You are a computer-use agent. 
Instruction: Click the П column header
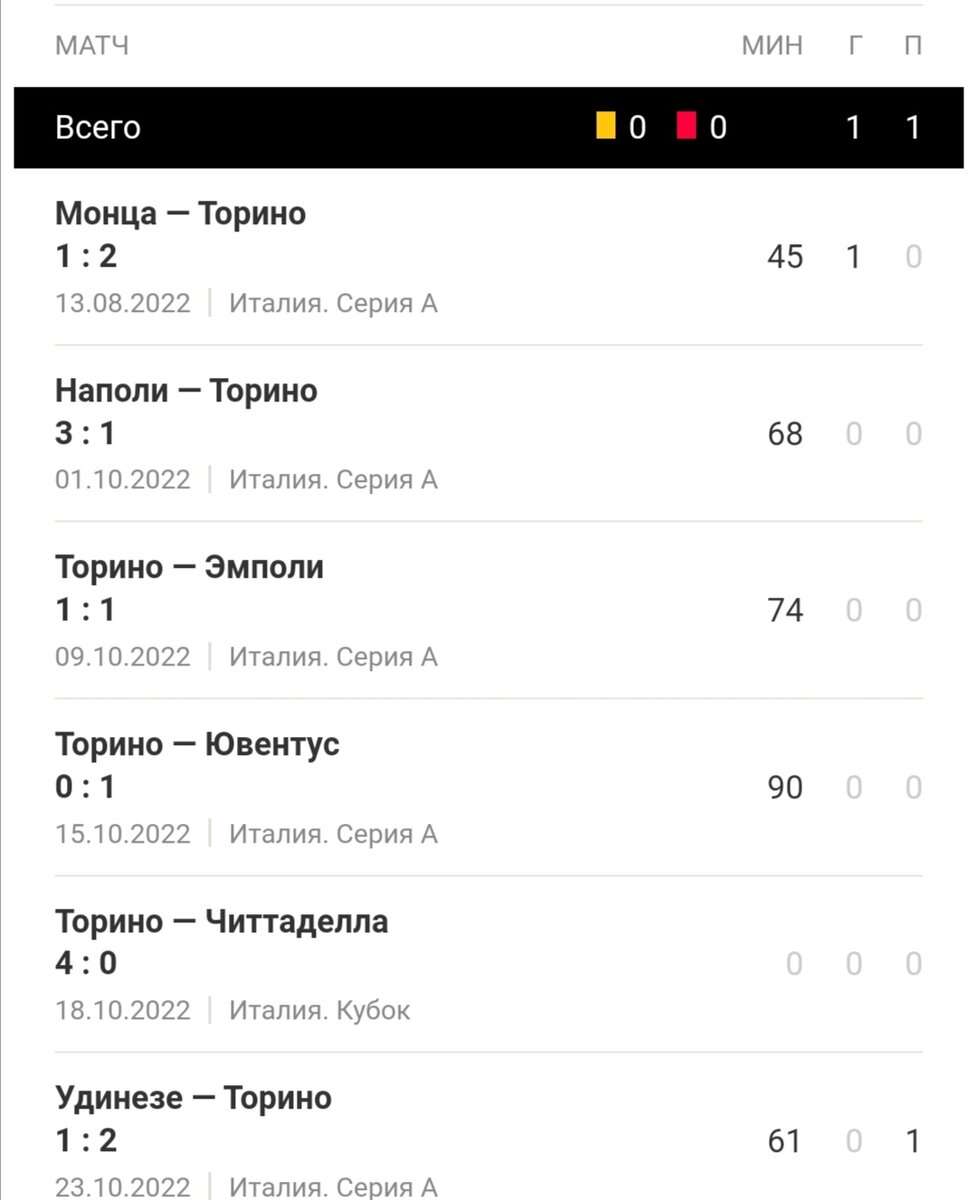pyautogui.click(x=912, y=45)
